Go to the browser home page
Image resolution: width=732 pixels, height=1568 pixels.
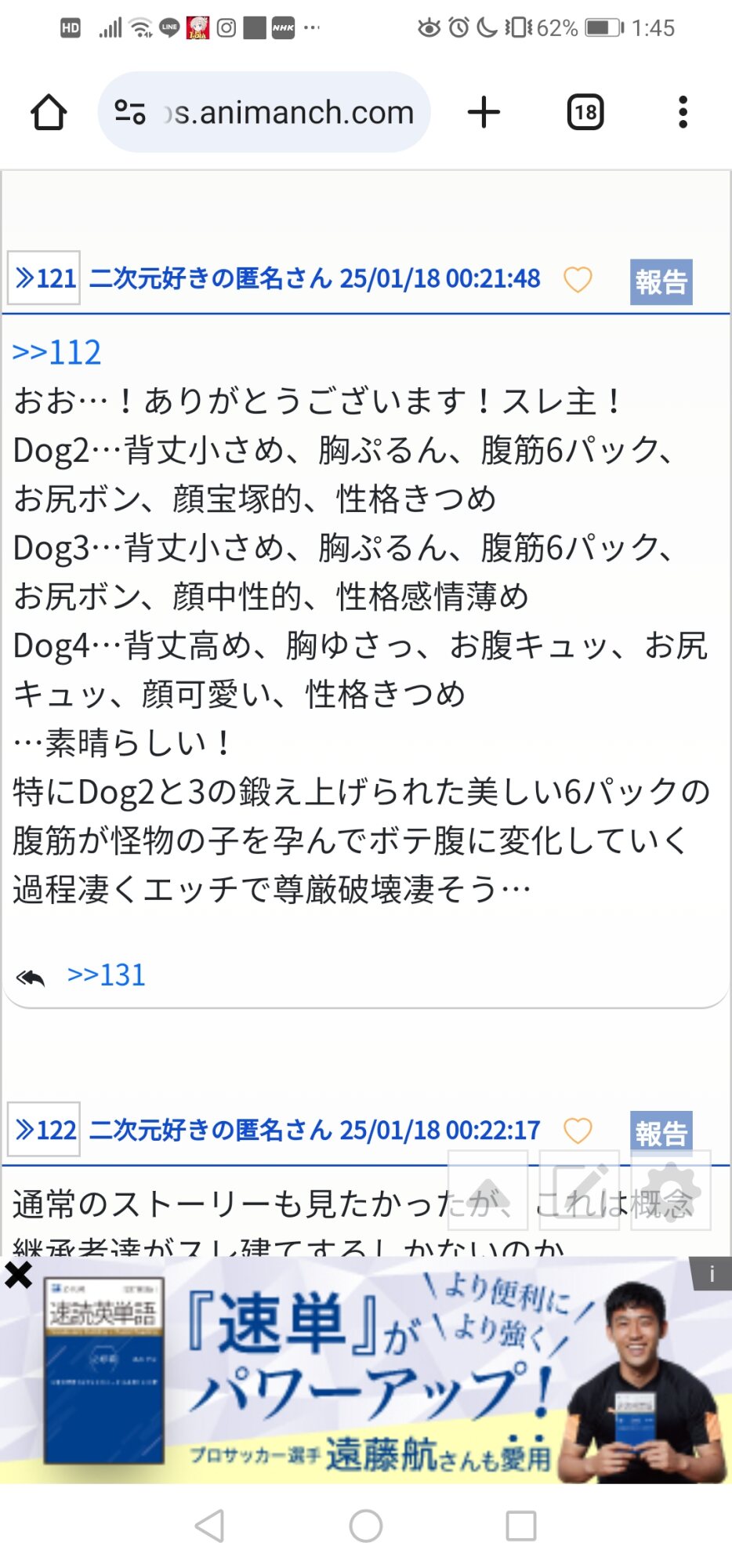pos(49,112)
